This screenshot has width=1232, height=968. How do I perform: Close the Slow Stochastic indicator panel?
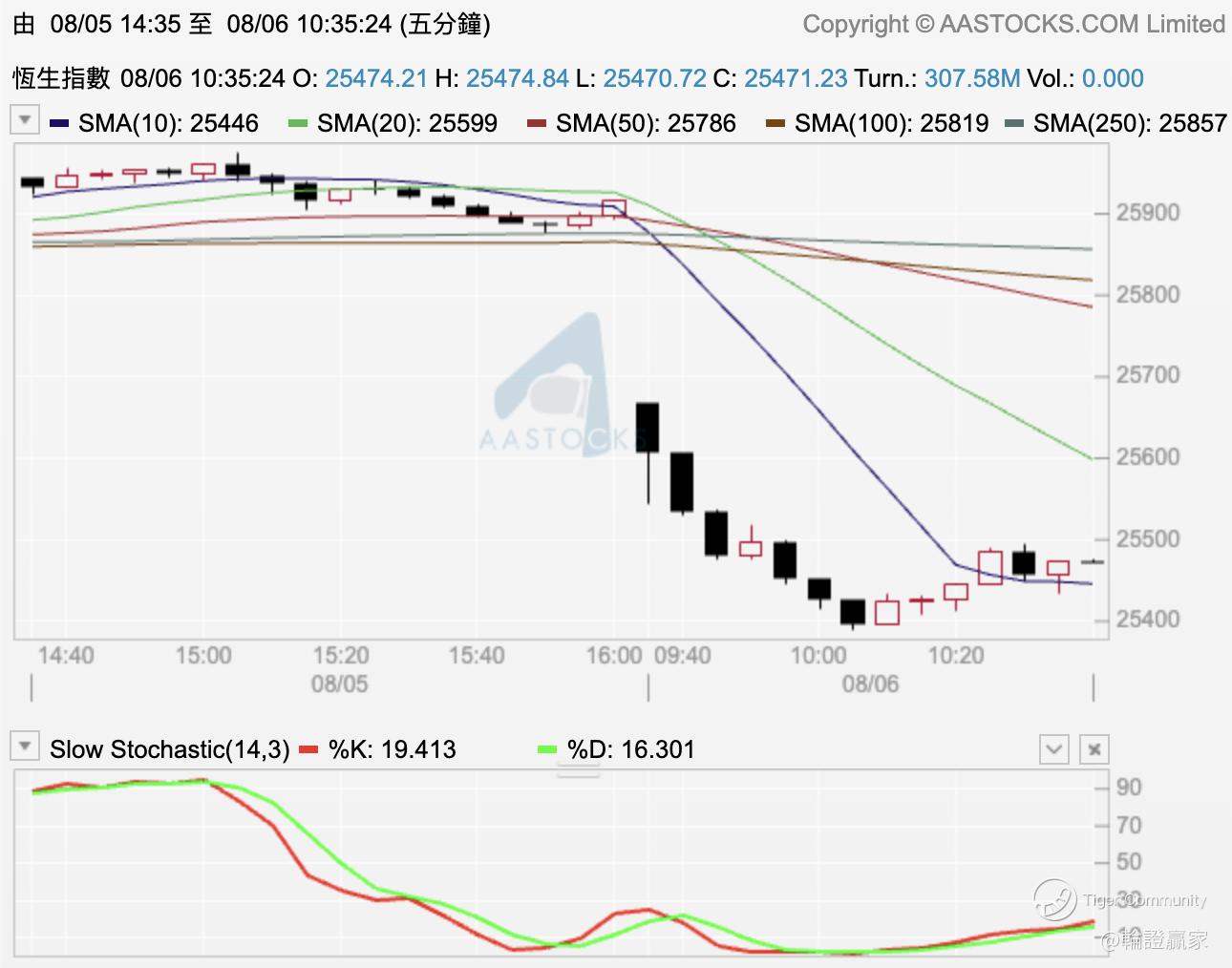[1094, 749]
